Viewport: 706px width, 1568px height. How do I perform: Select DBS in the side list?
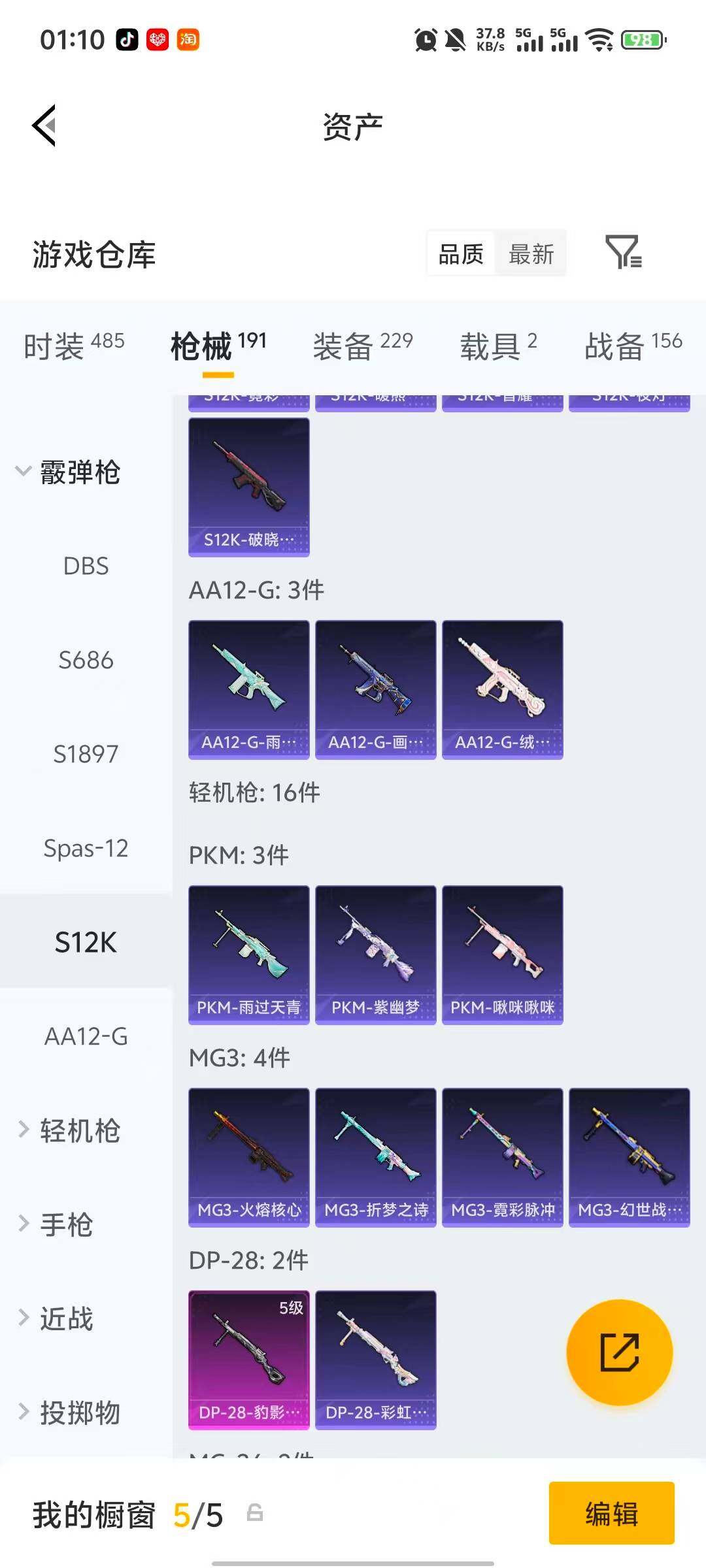point(86,566)
